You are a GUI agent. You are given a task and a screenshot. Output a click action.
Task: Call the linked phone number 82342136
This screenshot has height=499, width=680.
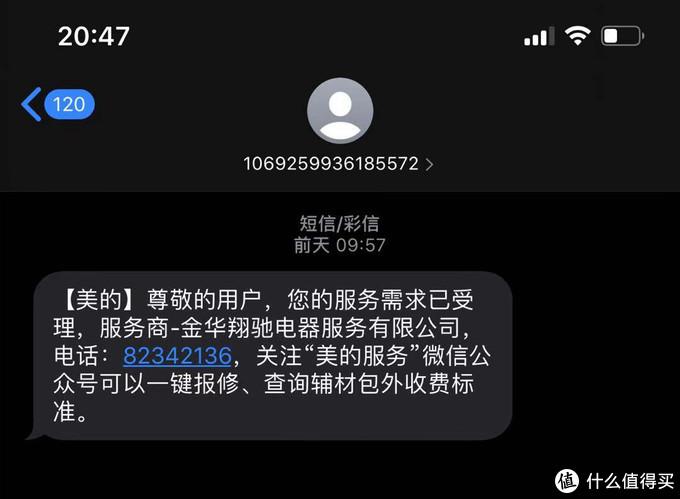178,355
